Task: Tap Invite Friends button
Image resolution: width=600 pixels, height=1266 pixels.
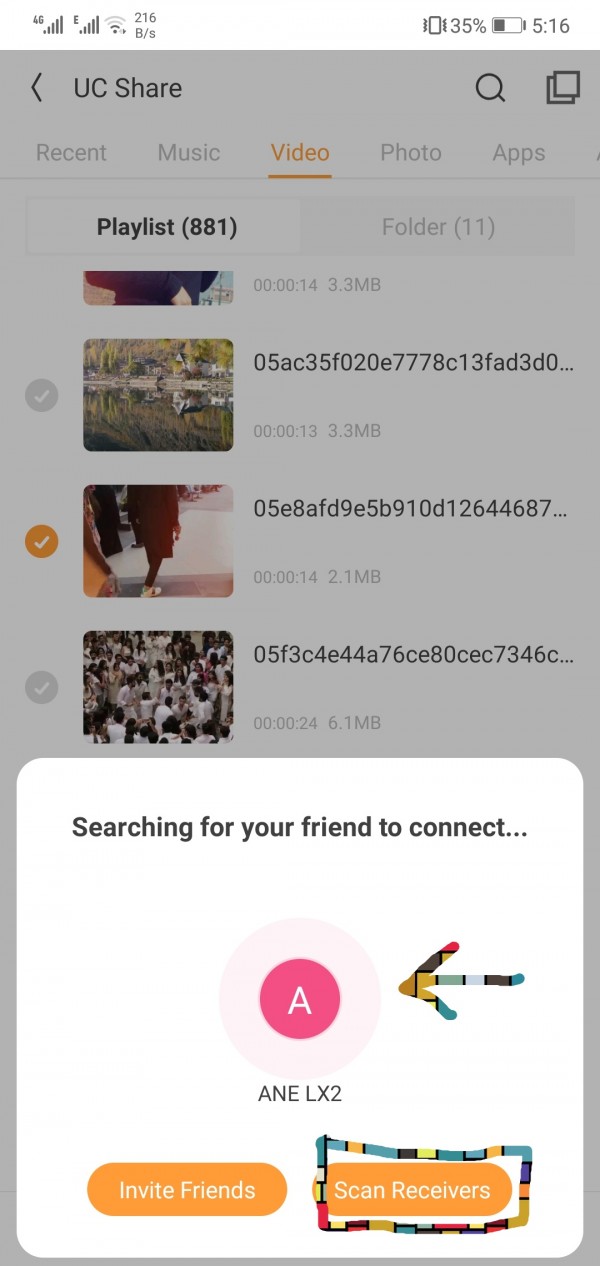Action: pyautogui.click(x=187, y=1190)
